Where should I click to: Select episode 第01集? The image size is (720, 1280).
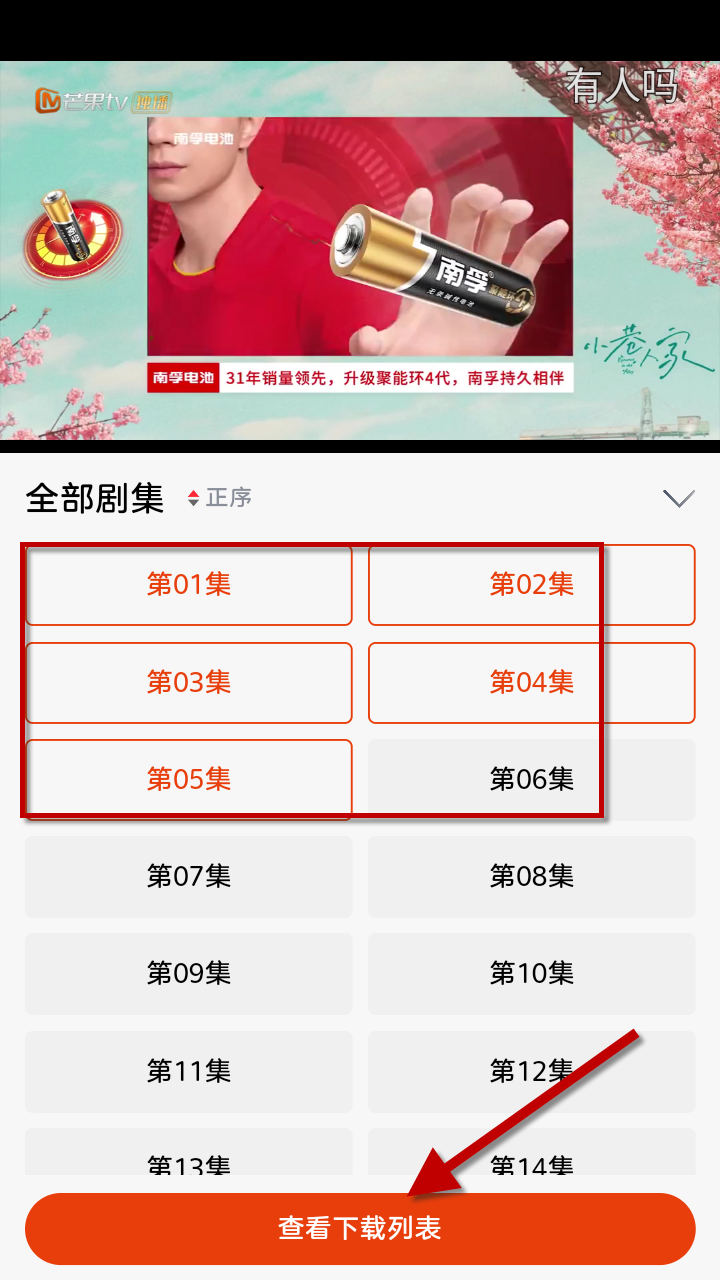pos(189,585)
